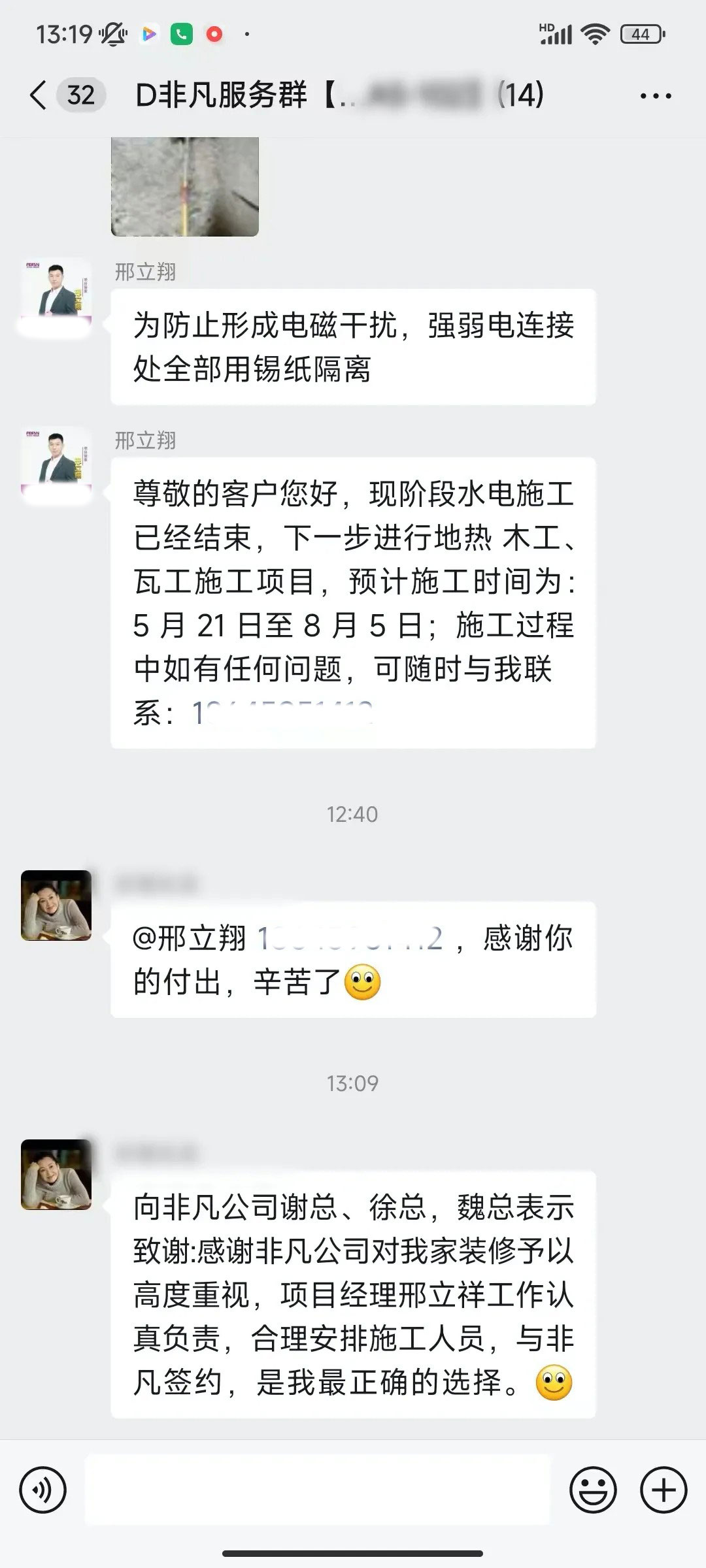The height and width of the screenshot is (1568, 706).
Task: Open the emoji sticker panel
Action: [593, 1490]
